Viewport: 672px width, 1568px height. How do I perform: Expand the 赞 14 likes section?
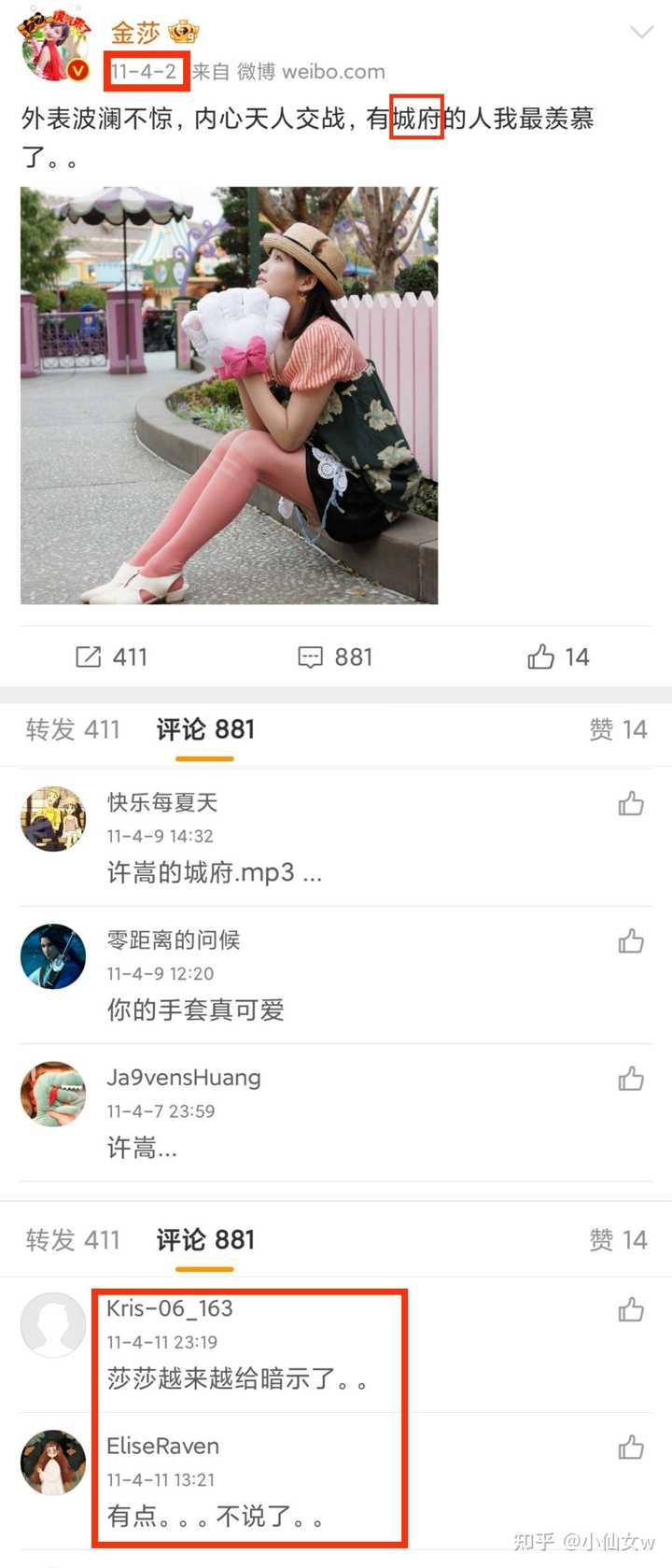[x=619, y=730]
